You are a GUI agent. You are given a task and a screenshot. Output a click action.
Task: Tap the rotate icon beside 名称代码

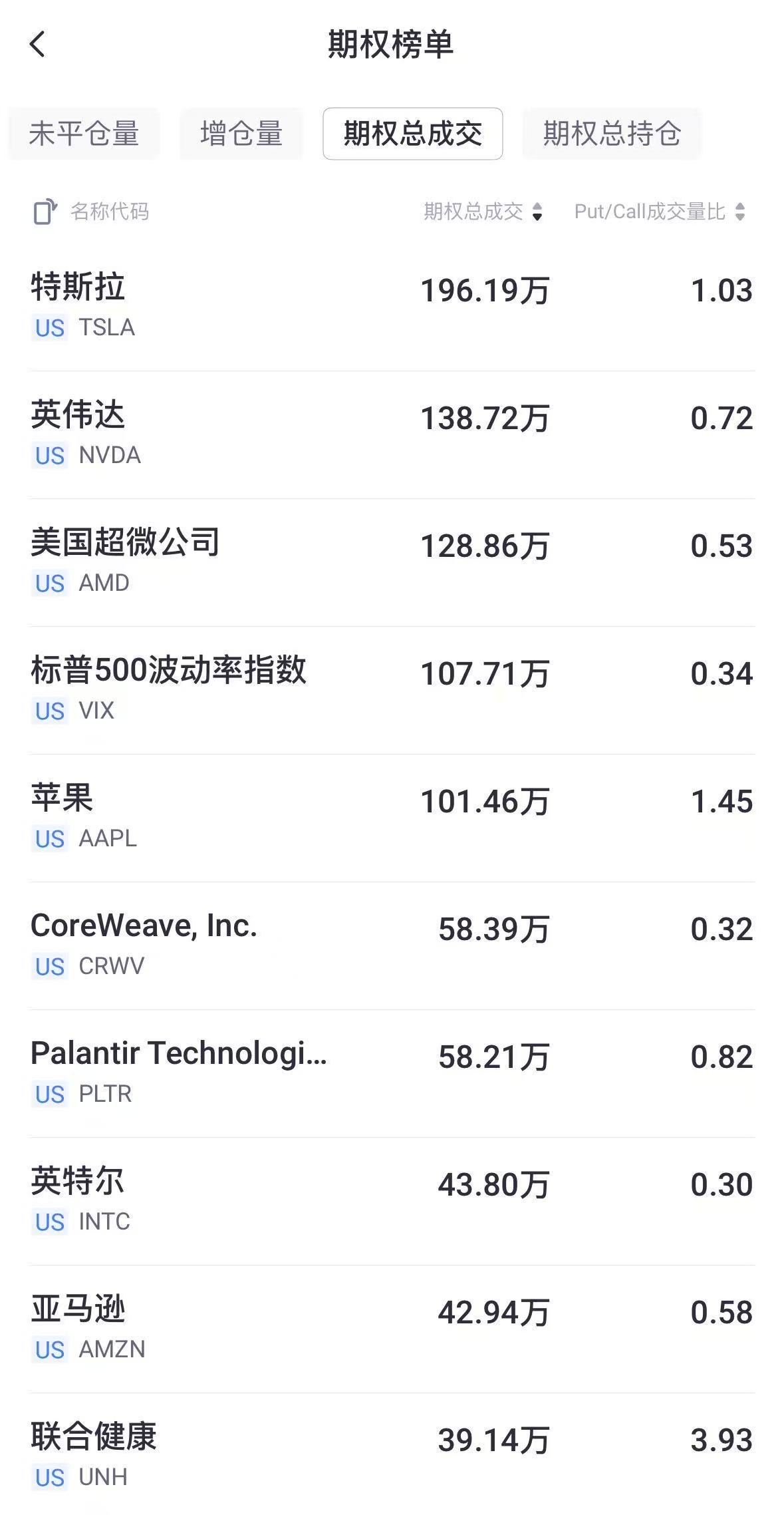(x=45, y=212)
